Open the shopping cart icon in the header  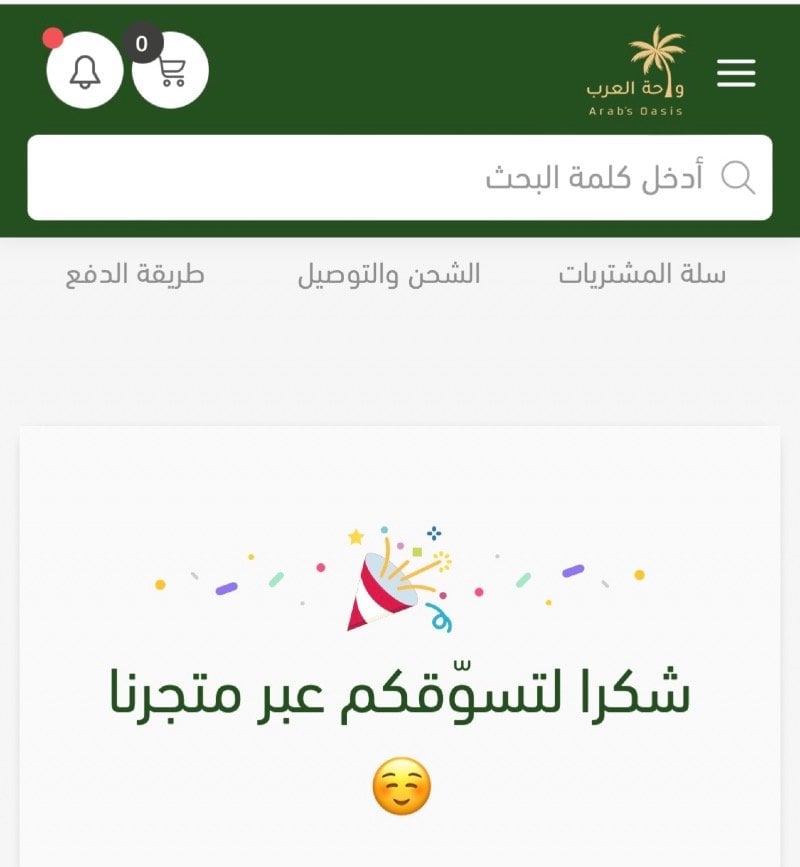172,72
